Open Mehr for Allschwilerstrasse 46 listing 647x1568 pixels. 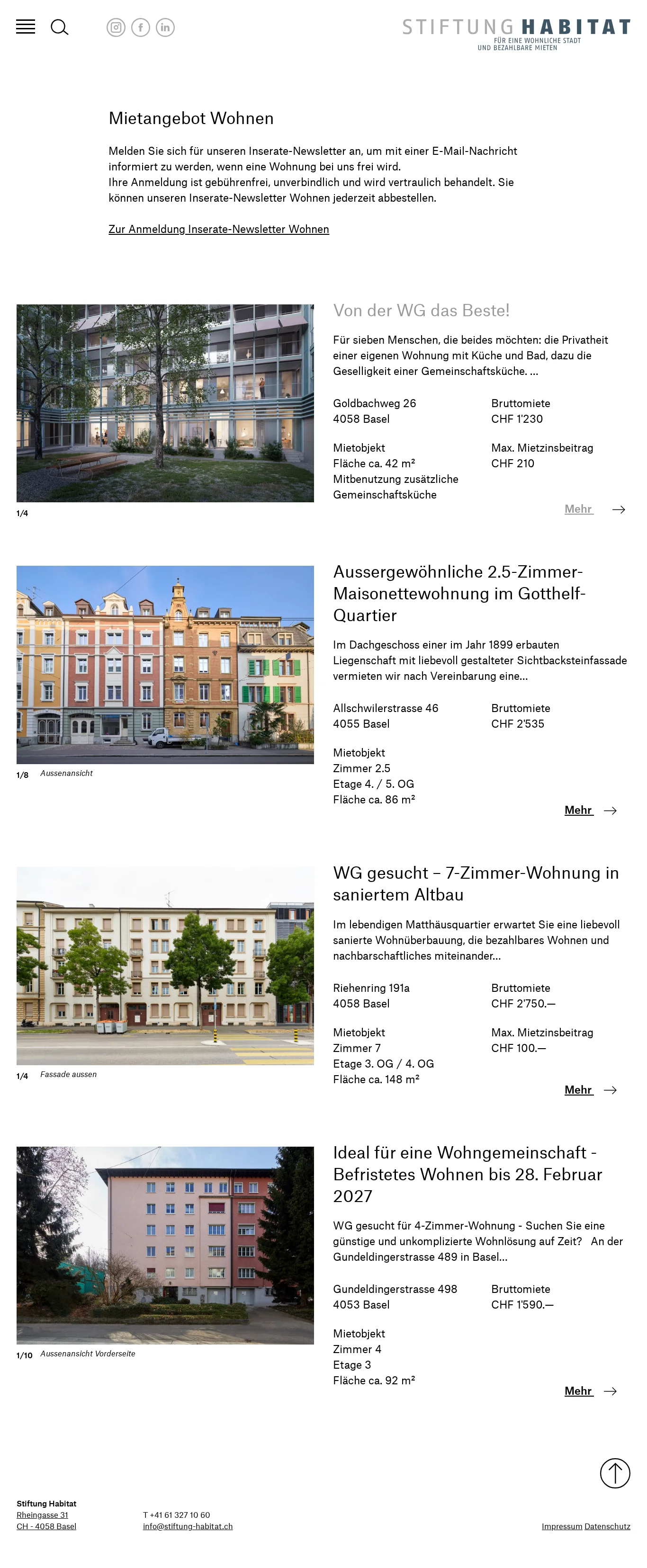579,810
